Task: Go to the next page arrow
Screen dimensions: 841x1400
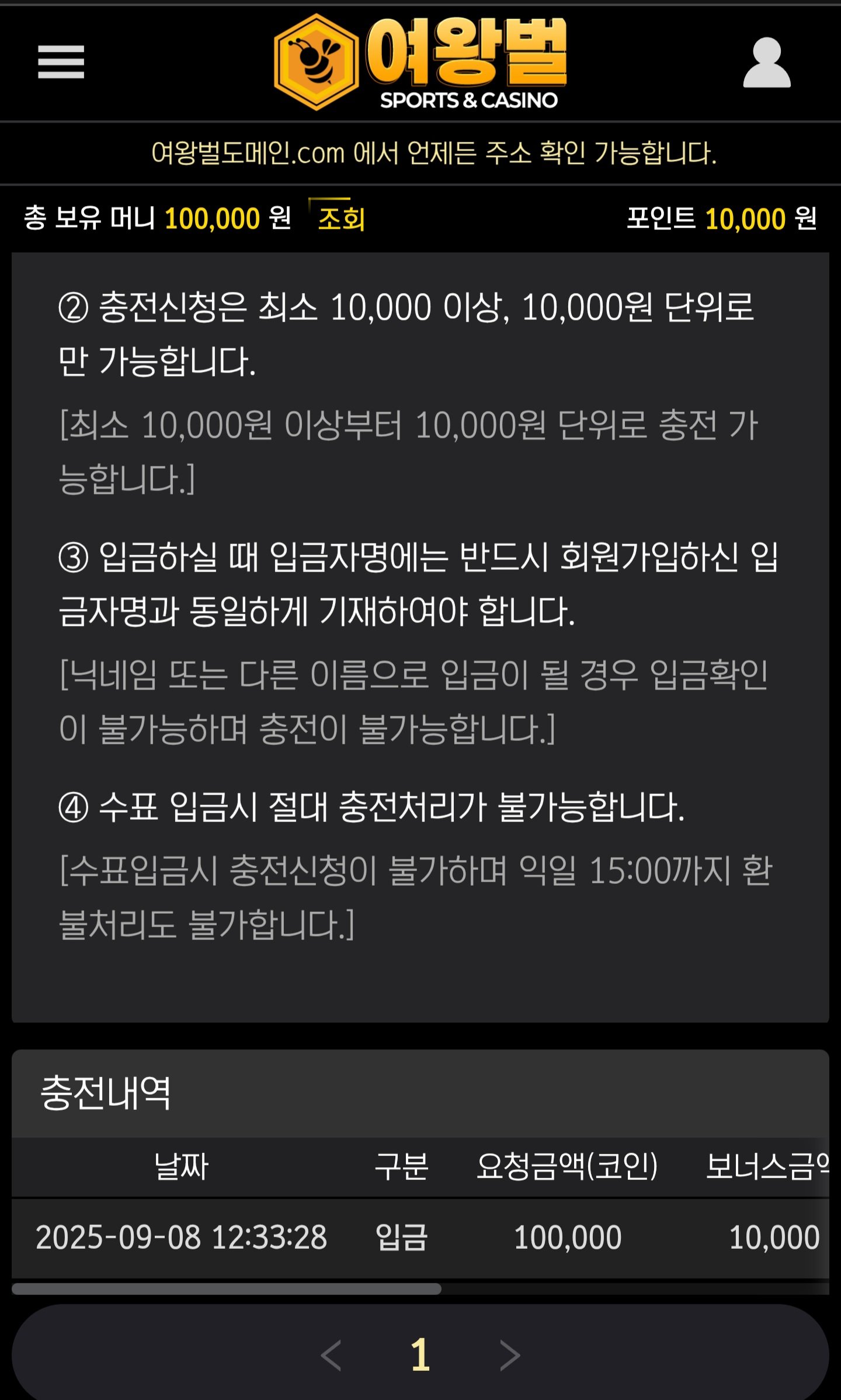Action: tap(510, 1354)
